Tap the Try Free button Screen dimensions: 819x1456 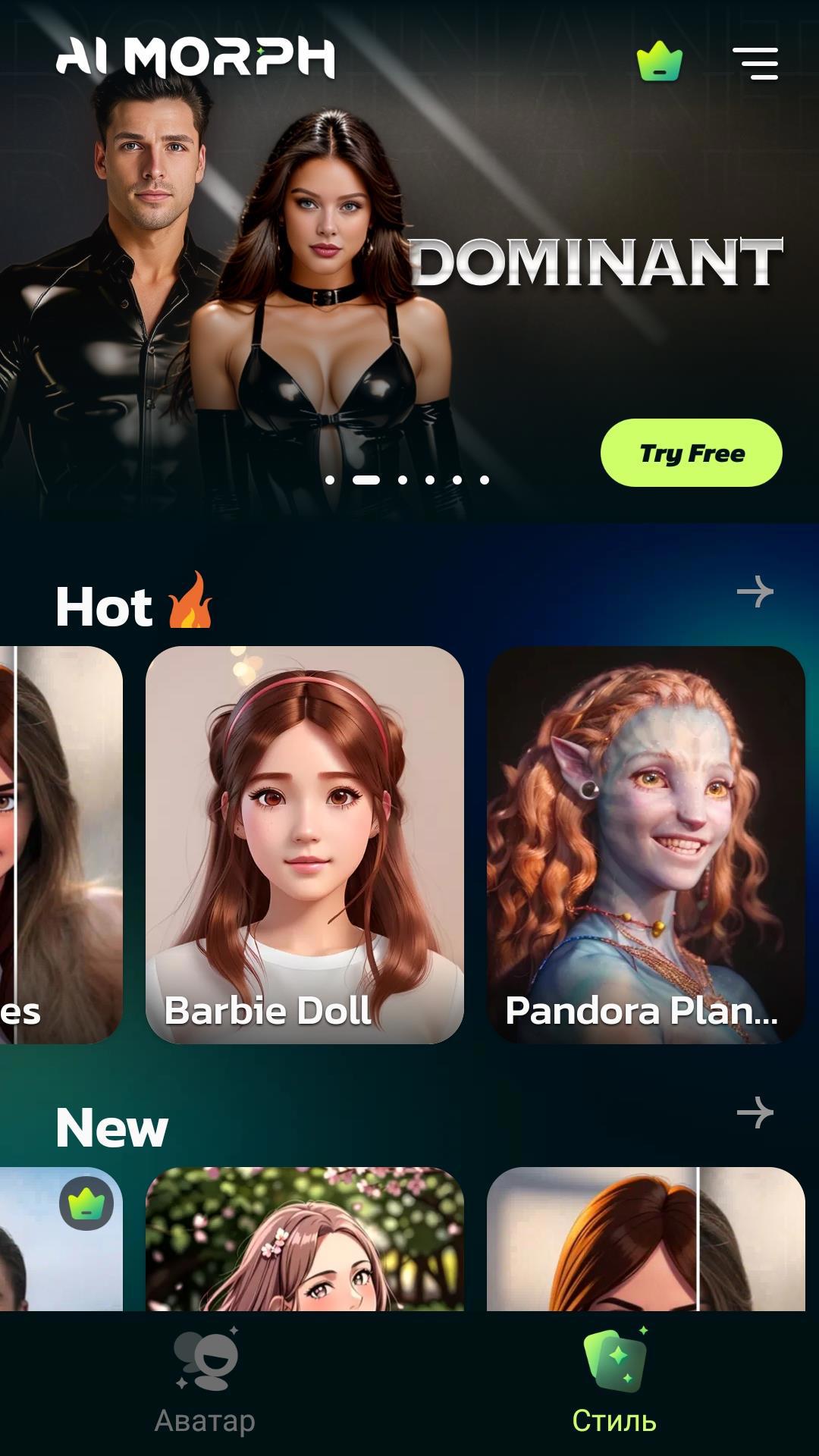(x=691, y=453)
